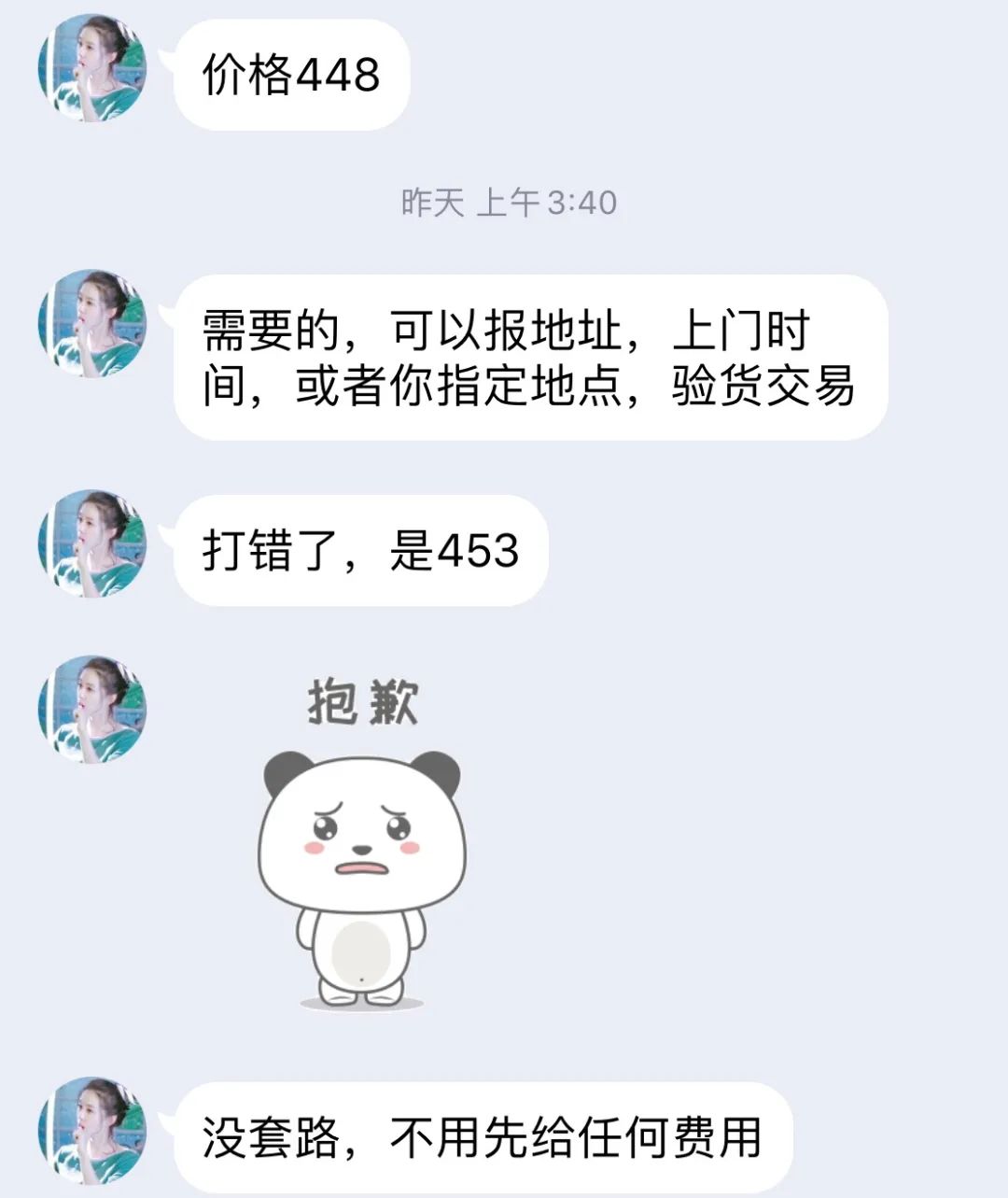The width and height of the screenshot is (1008, 1198).
Task: Click the avatar beside the address message
Action: [x=91, y=322]
